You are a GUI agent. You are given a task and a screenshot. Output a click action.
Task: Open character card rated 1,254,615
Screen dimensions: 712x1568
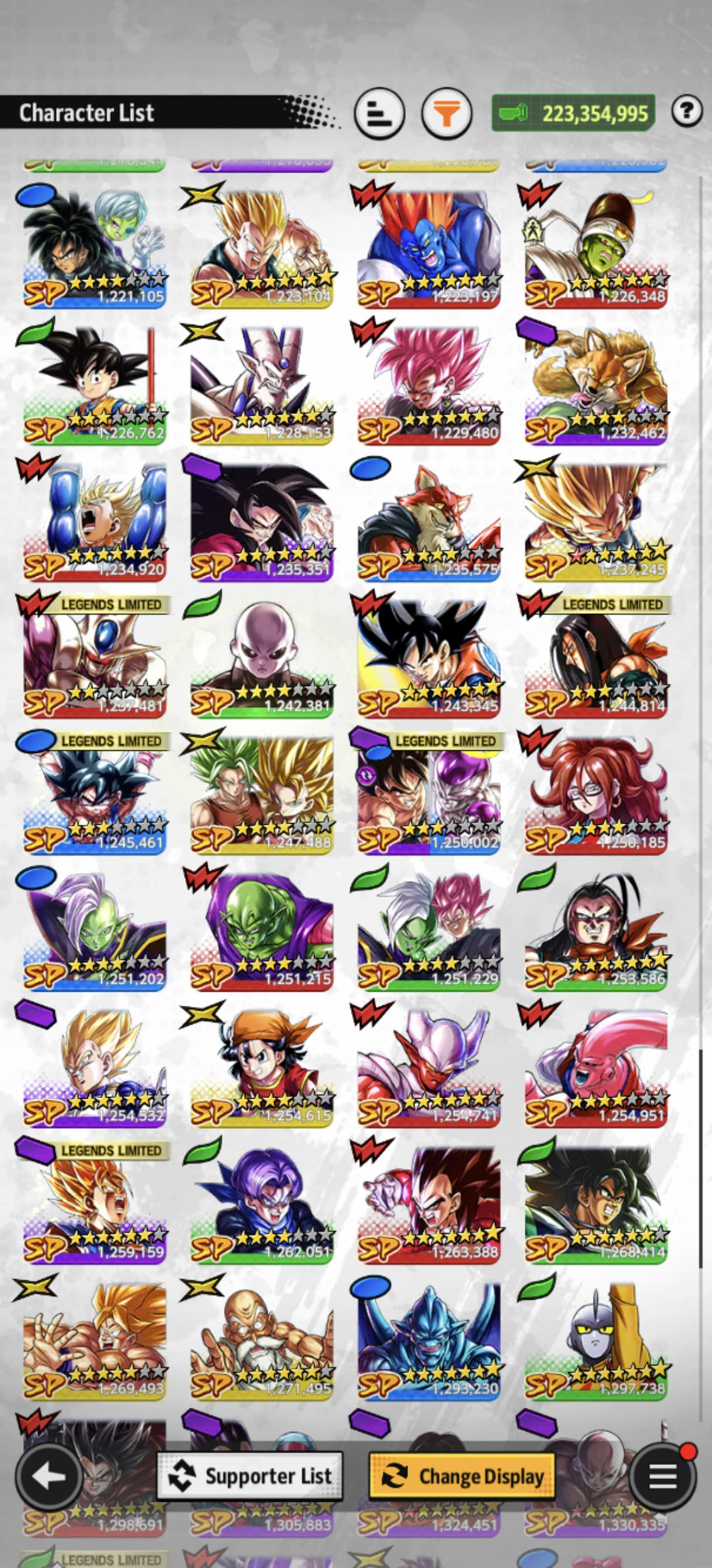point(261,1064)
